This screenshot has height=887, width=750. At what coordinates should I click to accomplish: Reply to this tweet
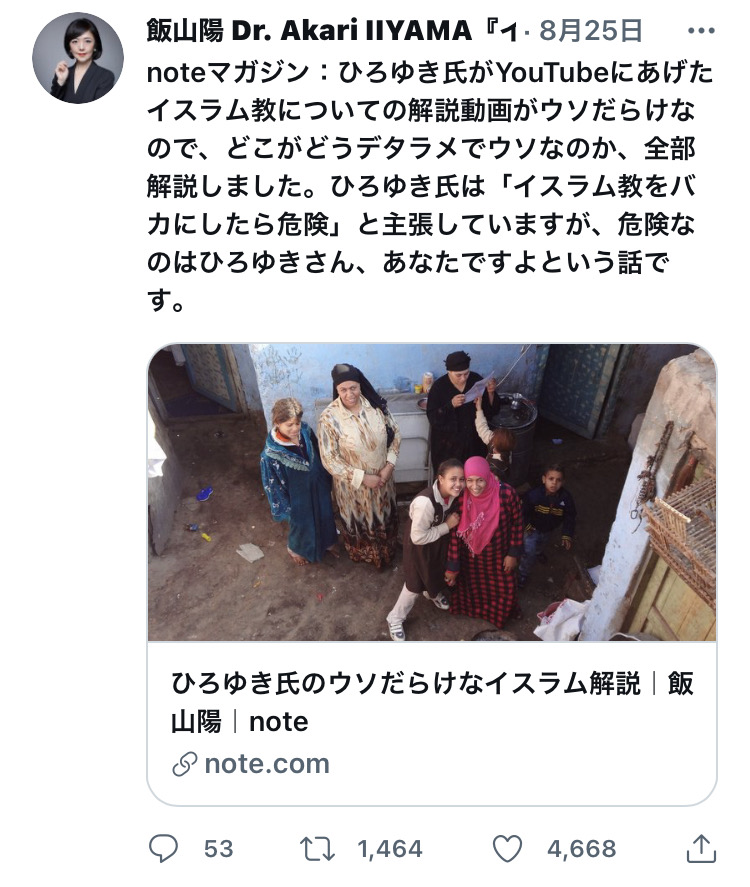(x=163, y=849)
